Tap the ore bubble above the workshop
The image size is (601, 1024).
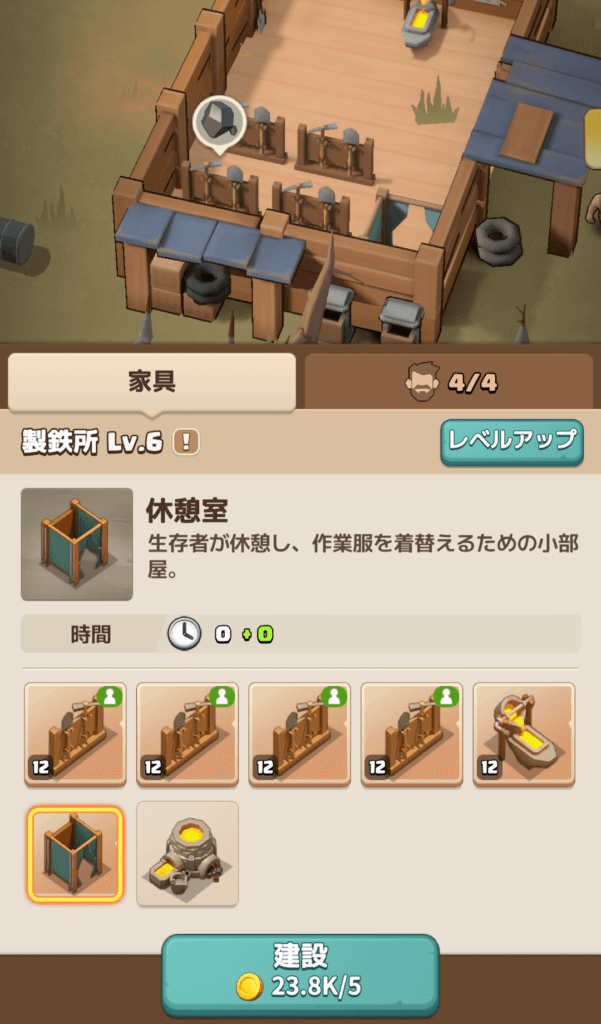[218, 123]
